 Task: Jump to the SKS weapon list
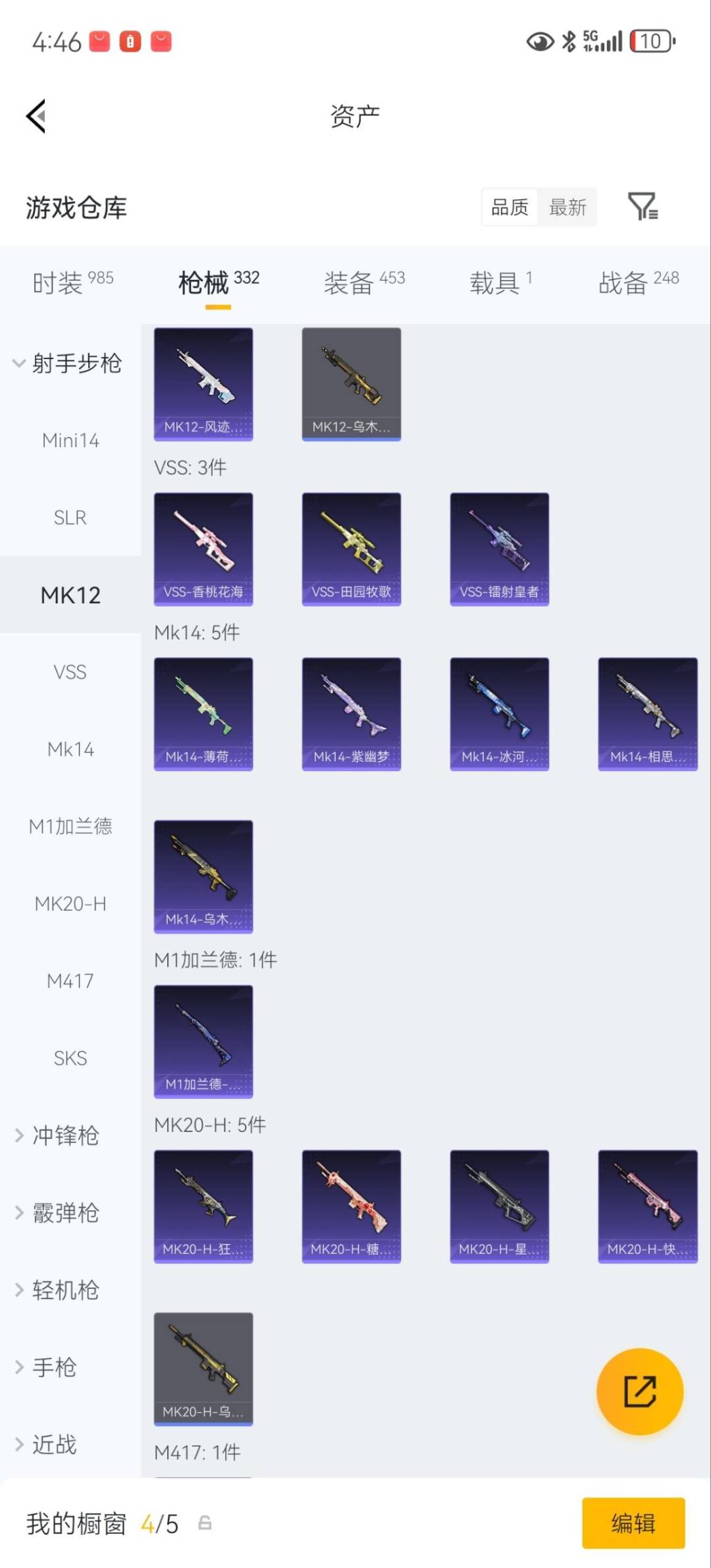[70, 1058]
